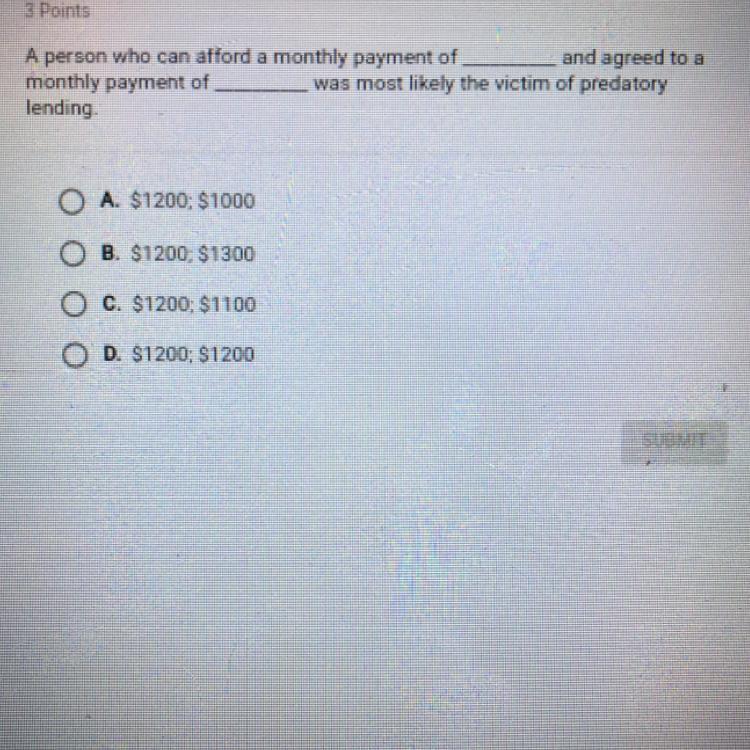The image size is (750, 750).
Task: Choose option B. $1200; $1300
Action: (x=72, y=254)
